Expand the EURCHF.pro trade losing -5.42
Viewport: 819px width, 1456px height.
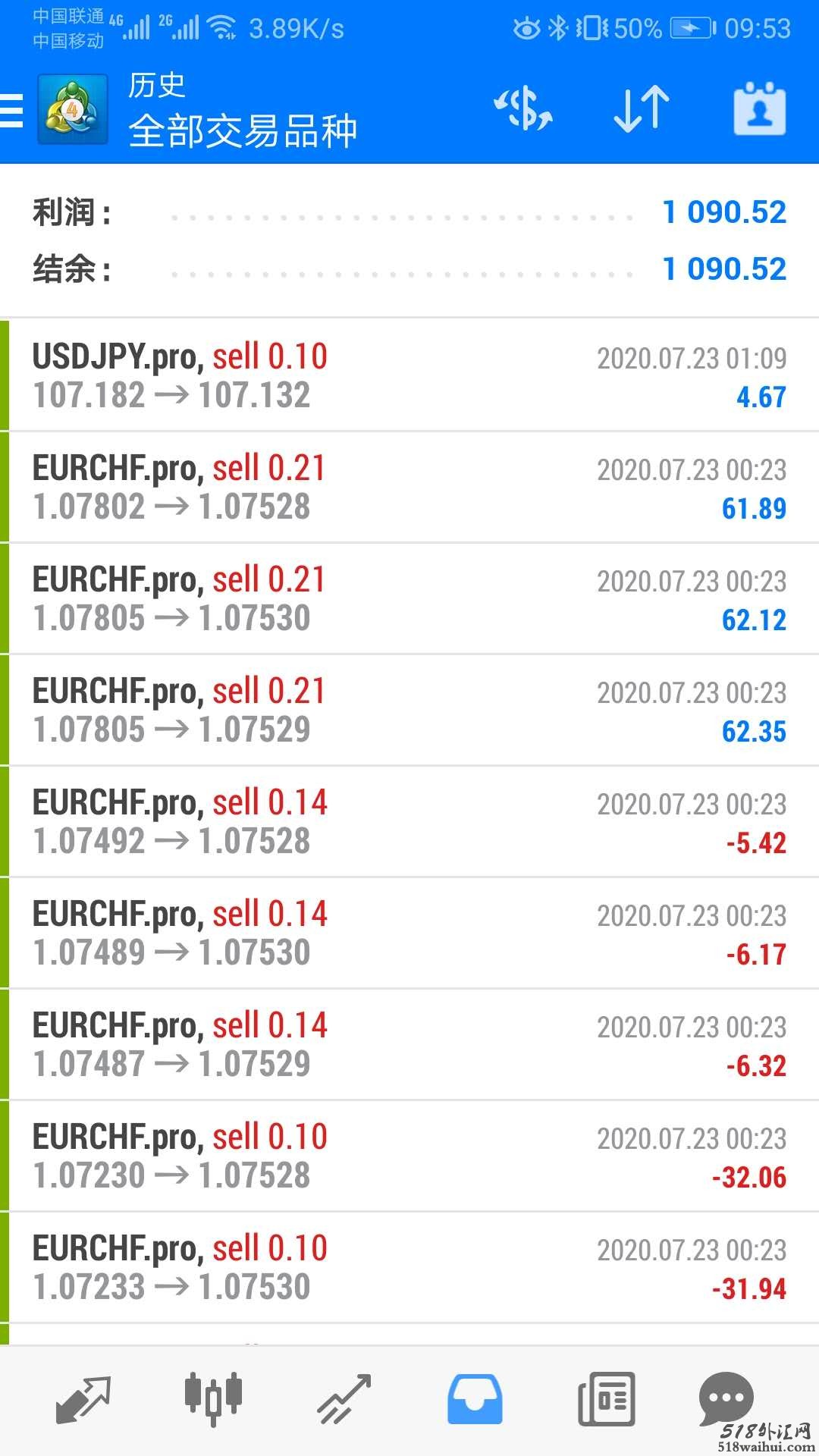pos(409,821)
